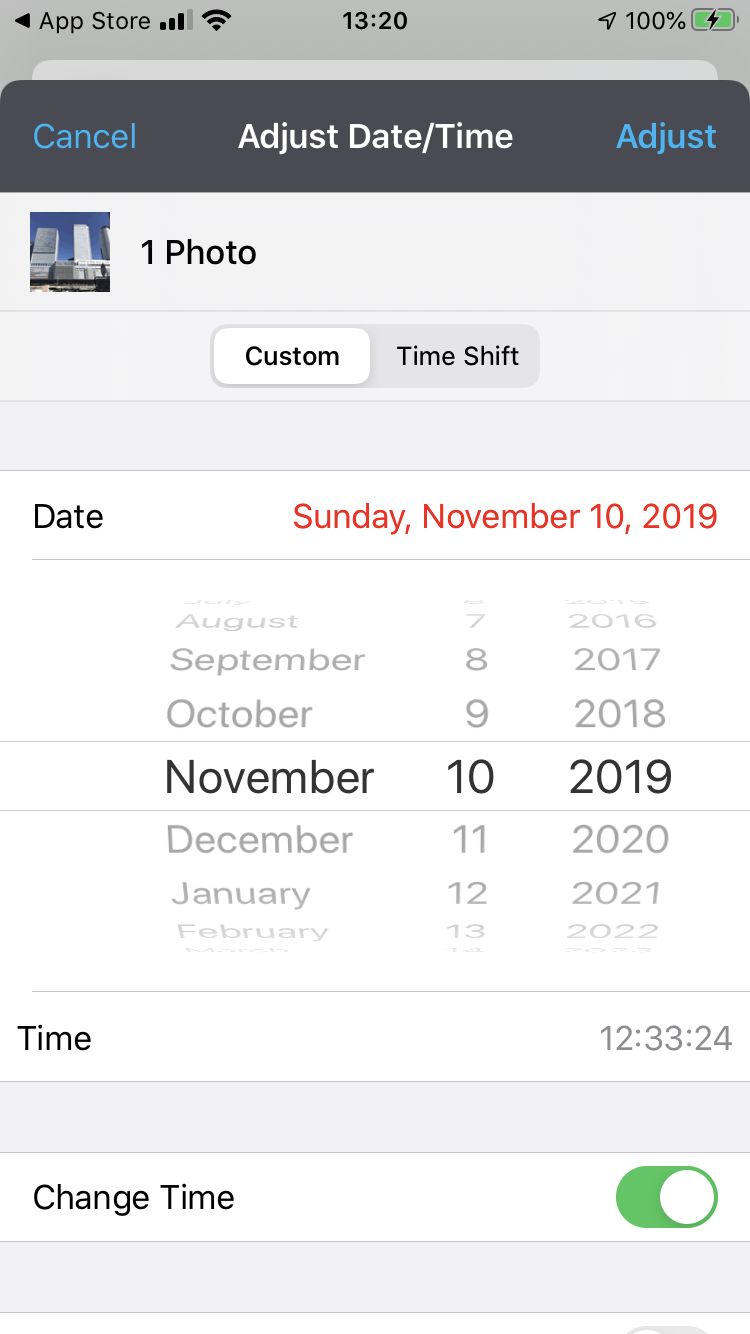Choose day 11 in the picker

tap(470, 839)
